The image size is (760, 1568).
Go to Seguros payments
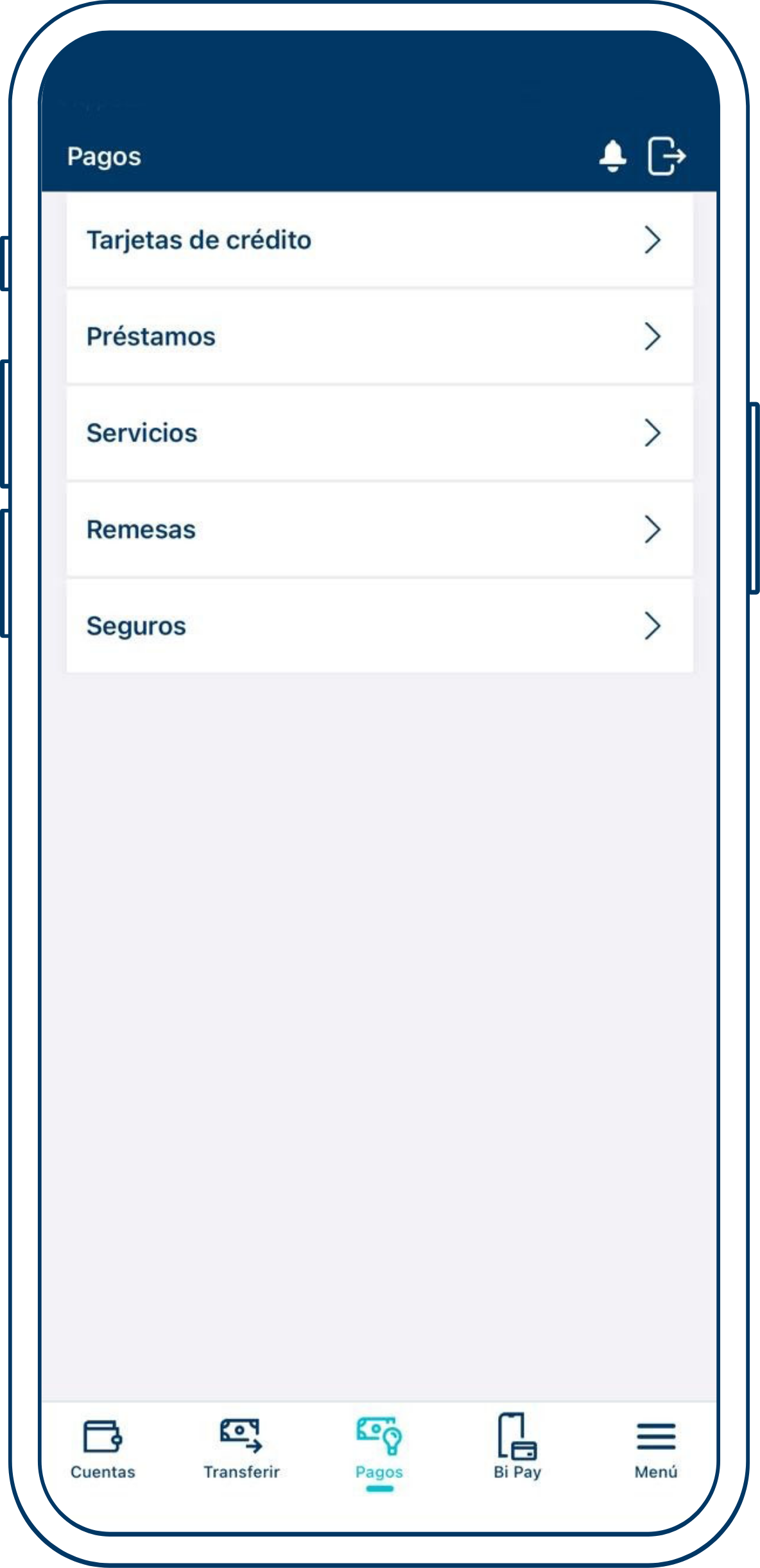pos(379,626)
